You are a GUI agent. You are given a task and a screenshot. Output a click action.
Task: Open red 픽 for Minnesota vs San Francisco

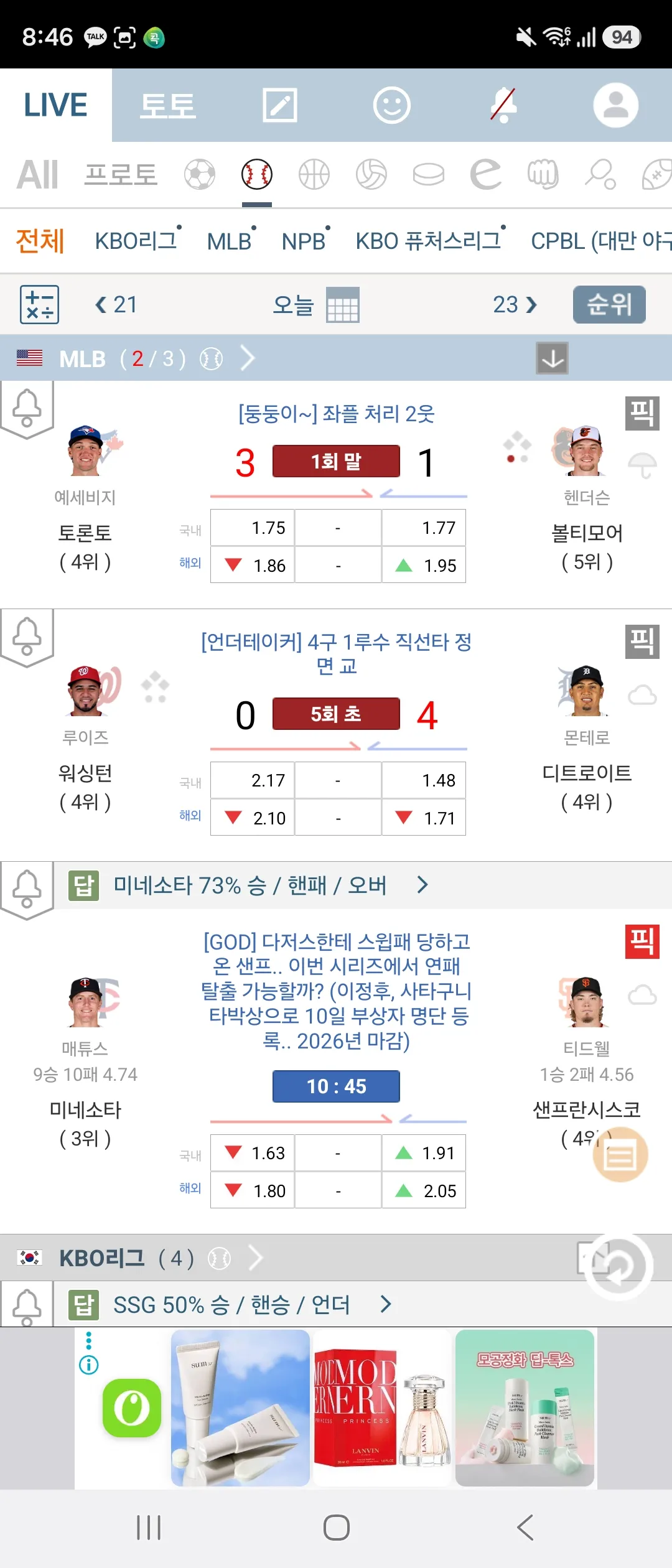click(642, 941)
